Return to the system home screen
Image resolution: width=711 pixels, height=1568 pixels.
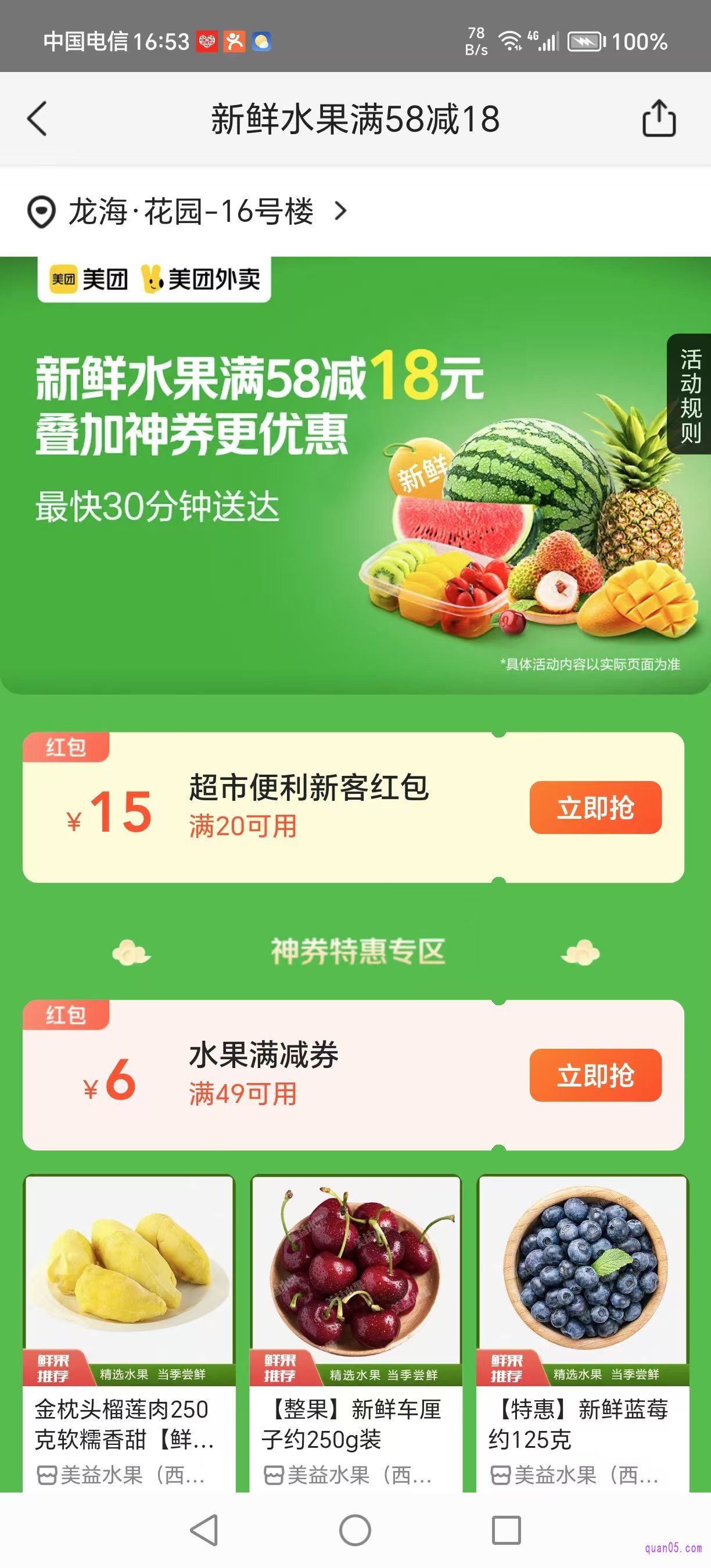[x=355, y=1530]
